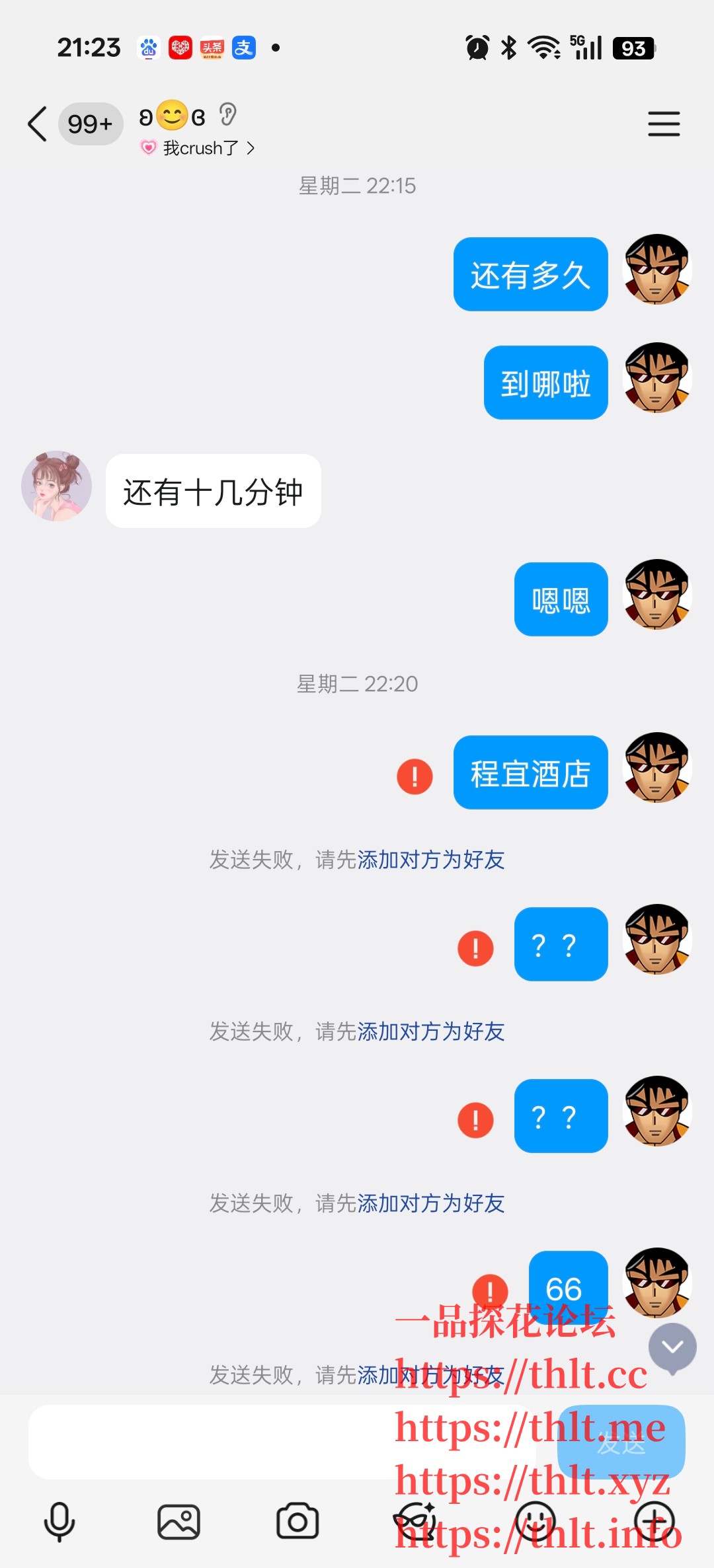Image resolution: width=714 pixels, height=1568 pixels.
Task: Open the emoji sticker panel
Action: 535,1521
